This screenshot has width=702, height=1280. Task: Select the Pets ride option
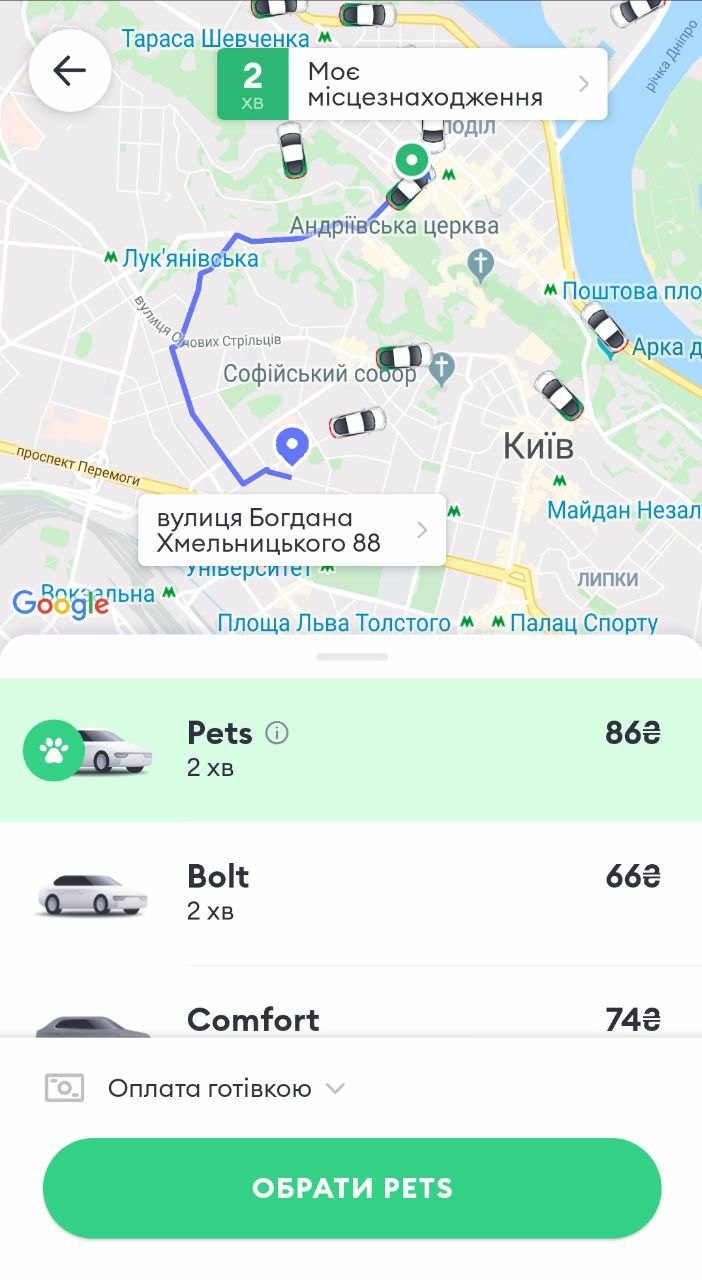click(x=350, y=750)
